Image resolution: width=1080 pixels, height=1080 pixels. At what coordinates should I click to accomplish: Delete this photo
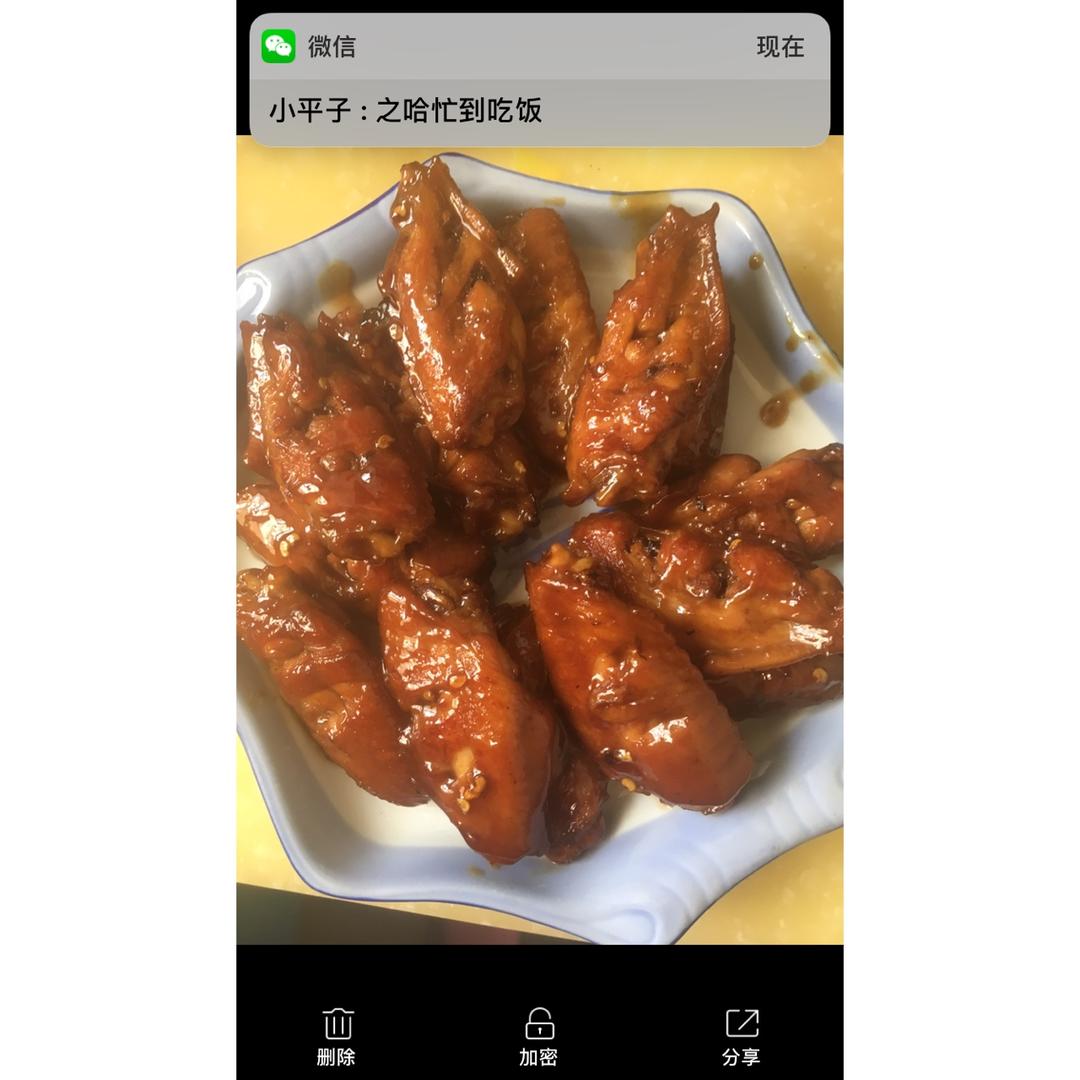click(337, 1037)
